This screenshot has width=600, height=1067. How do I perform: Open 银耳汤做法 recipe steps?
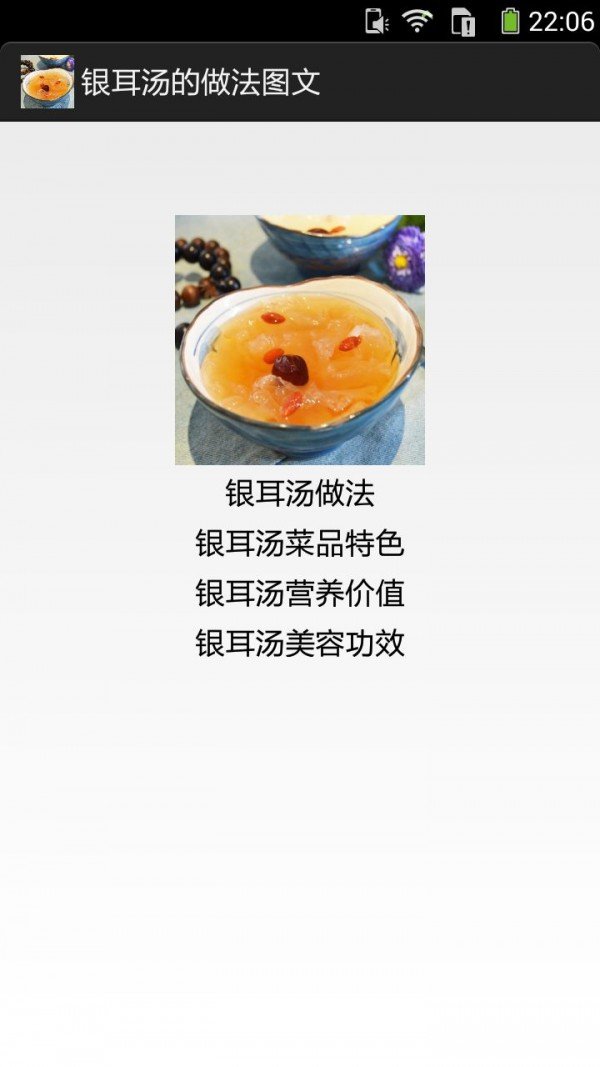point(300,493)
